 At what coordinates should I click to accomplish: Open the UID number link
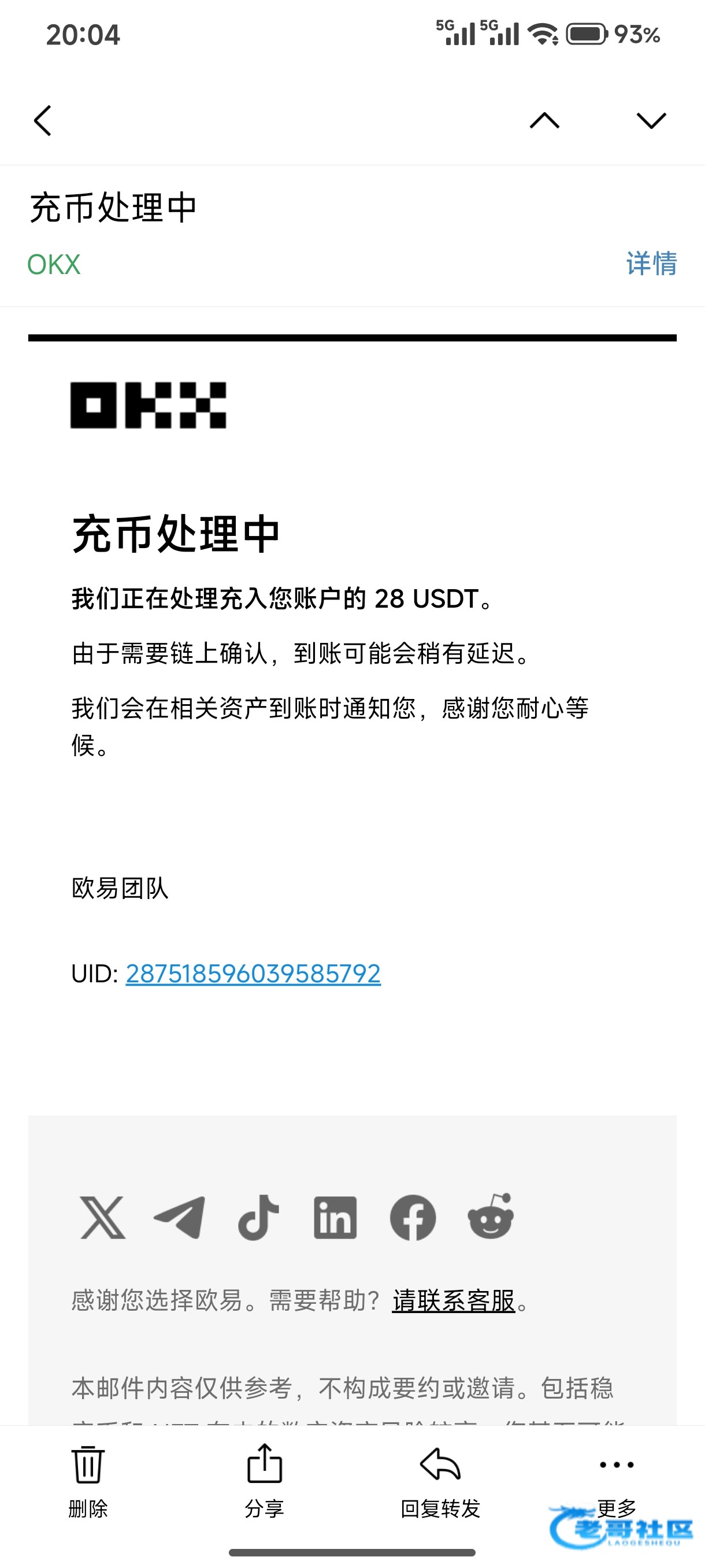[253, 973]
